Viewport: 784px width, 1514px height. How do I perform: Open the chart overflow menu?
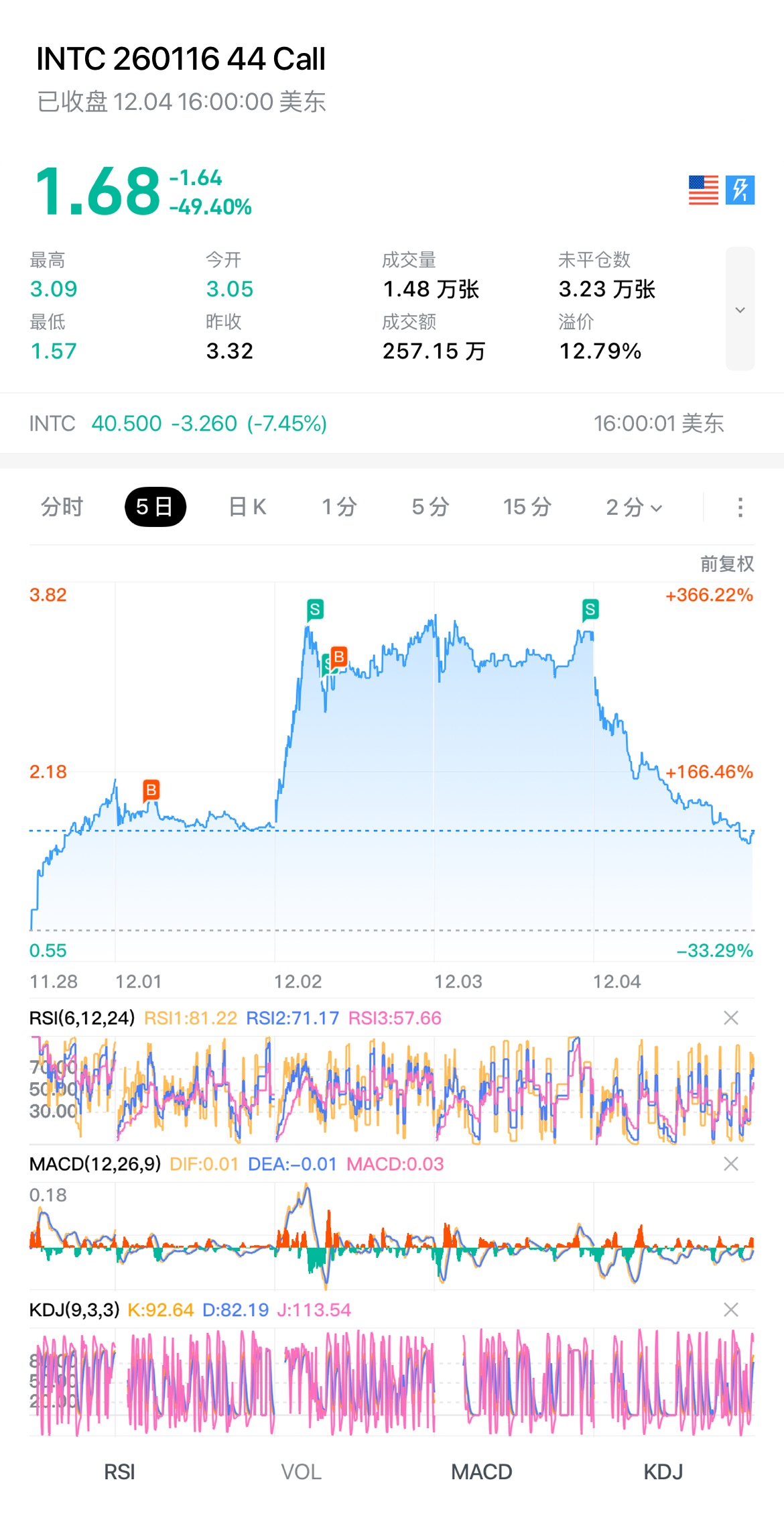tap(740, 508)
